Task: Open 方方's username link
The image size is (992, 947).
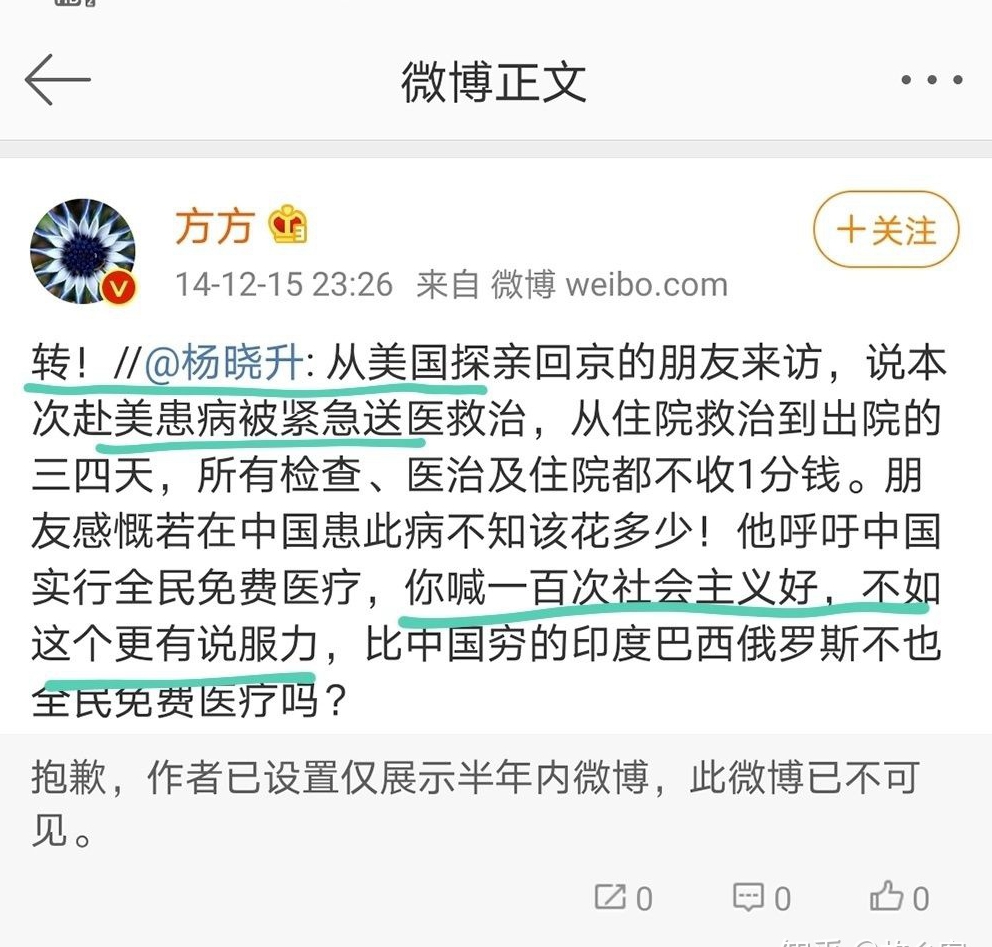Action: (214, 226)
